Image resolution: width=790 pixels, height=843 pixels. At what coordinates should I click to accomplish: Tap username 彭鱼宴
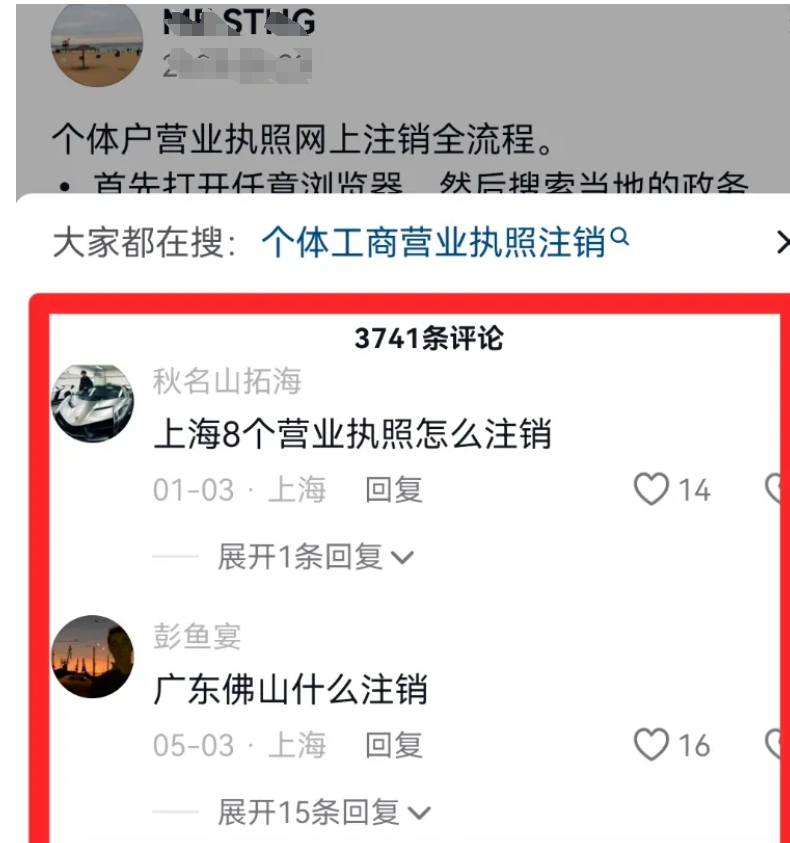click(x=197, y=636)
